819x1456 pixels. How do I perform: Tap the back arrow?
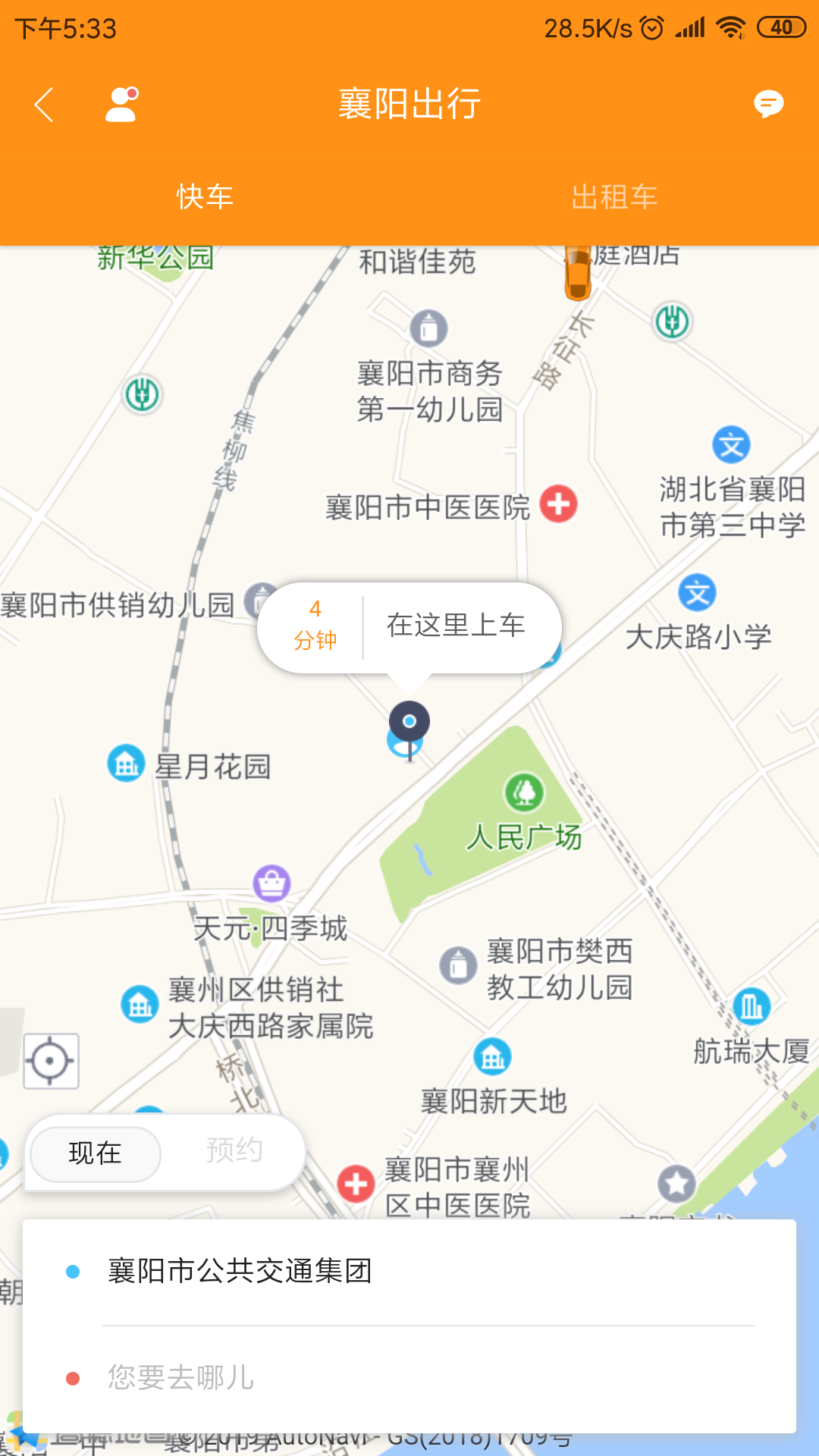click(x=43, y=105)
